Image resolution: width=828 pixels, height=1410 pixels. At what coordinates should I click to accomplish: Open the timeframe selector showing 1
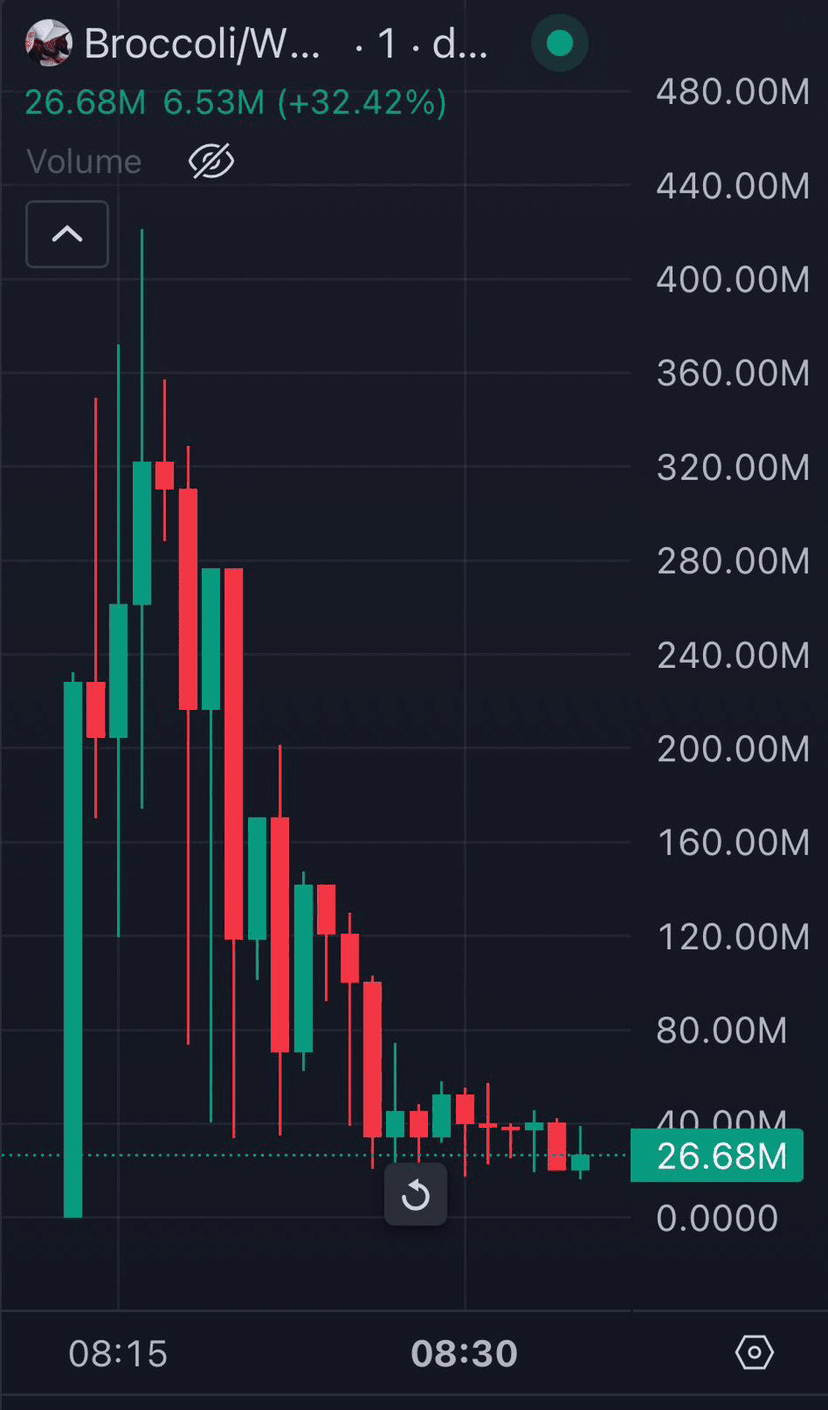[x=385, y=43]
